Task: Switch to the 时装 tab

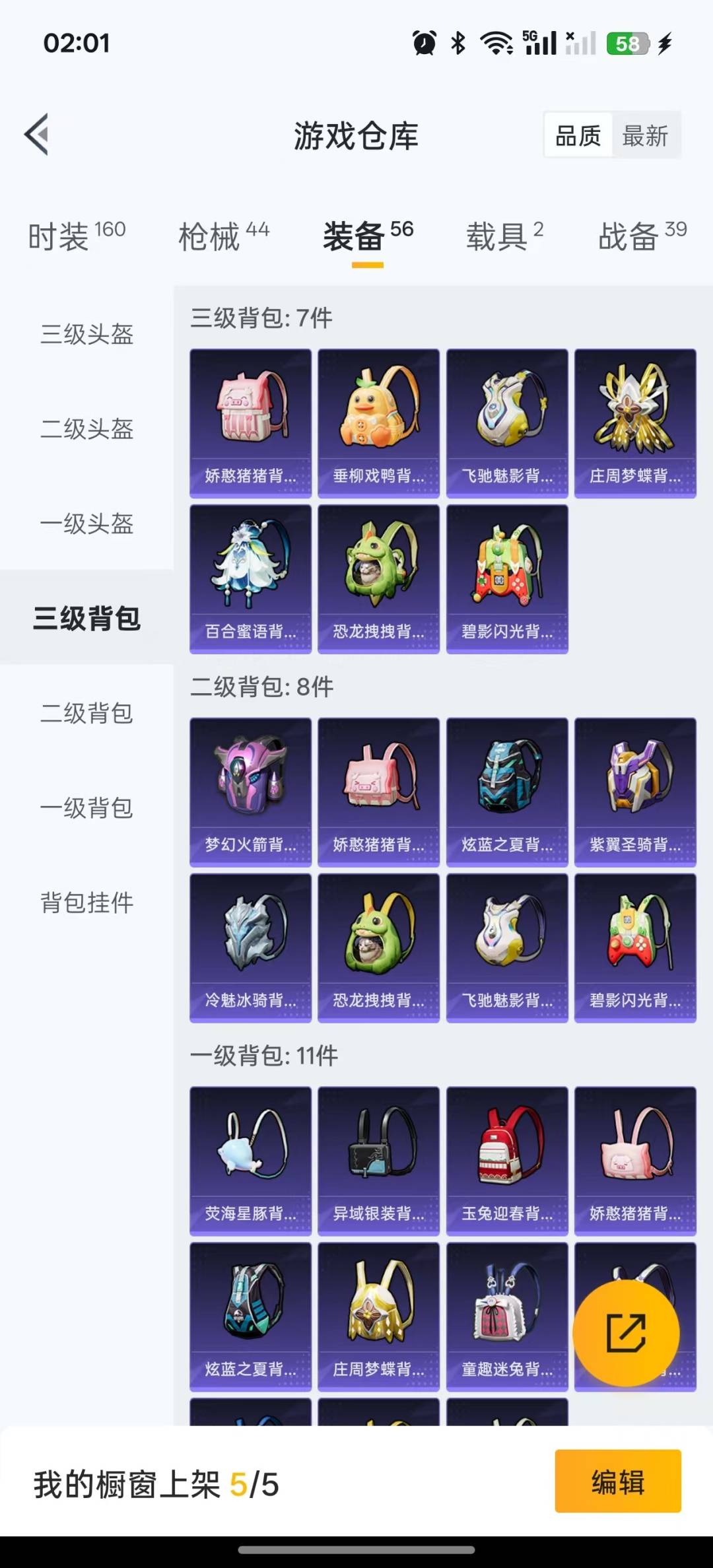Action: pos(77,236)
